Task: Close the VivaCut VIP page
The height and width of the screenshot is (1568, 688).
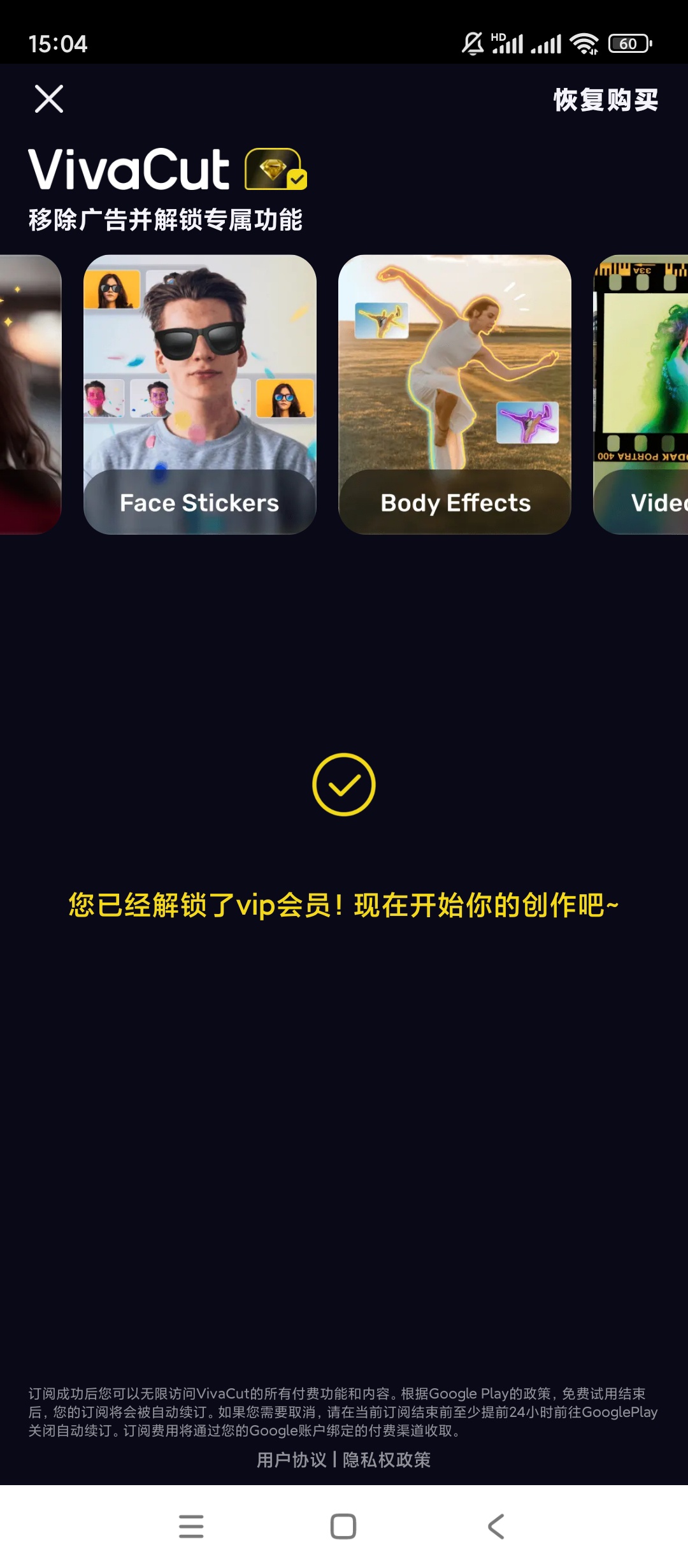Action: (x=49, y=99)
